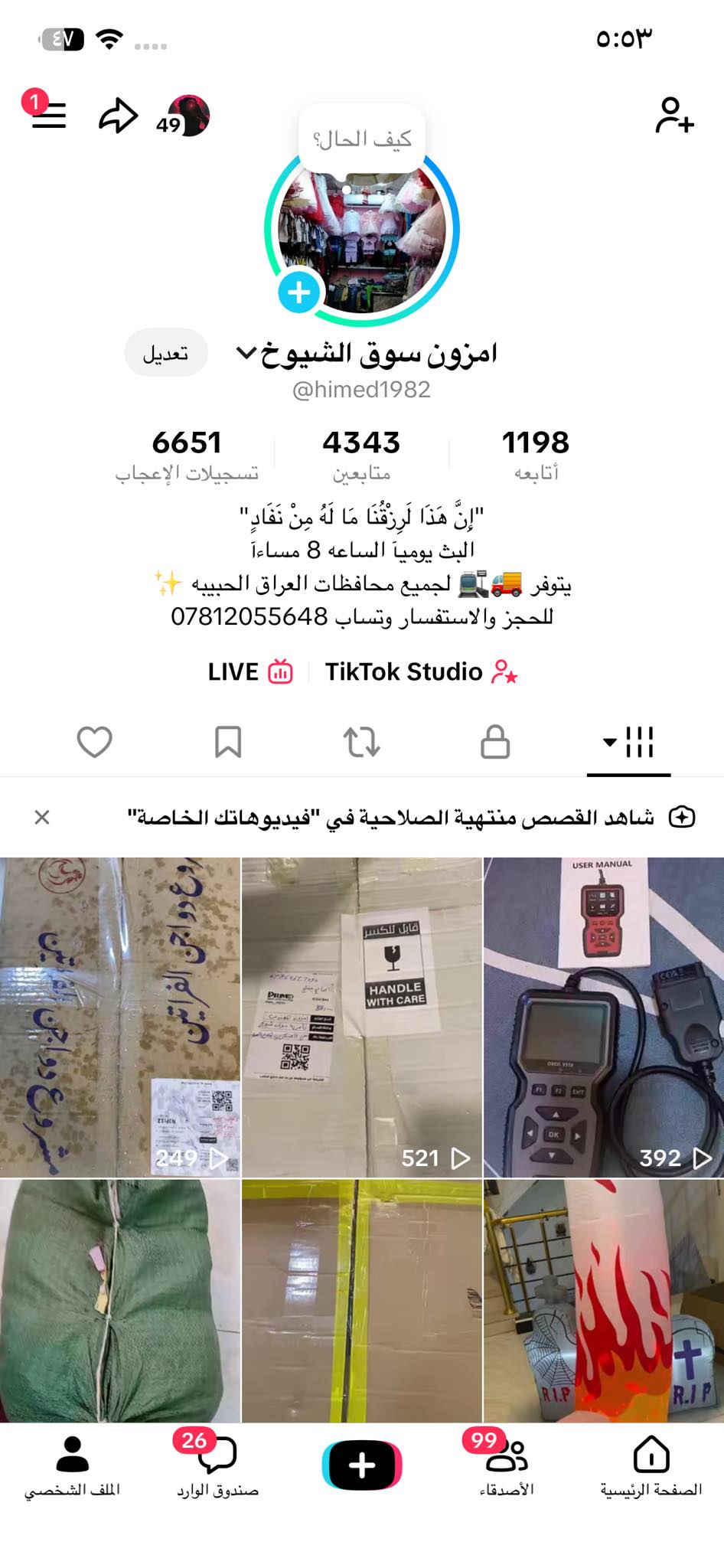This screenshot has height=1568, width=724.
Task: Open the OBD scanner video with 392 views
Action: [603, 1017]
